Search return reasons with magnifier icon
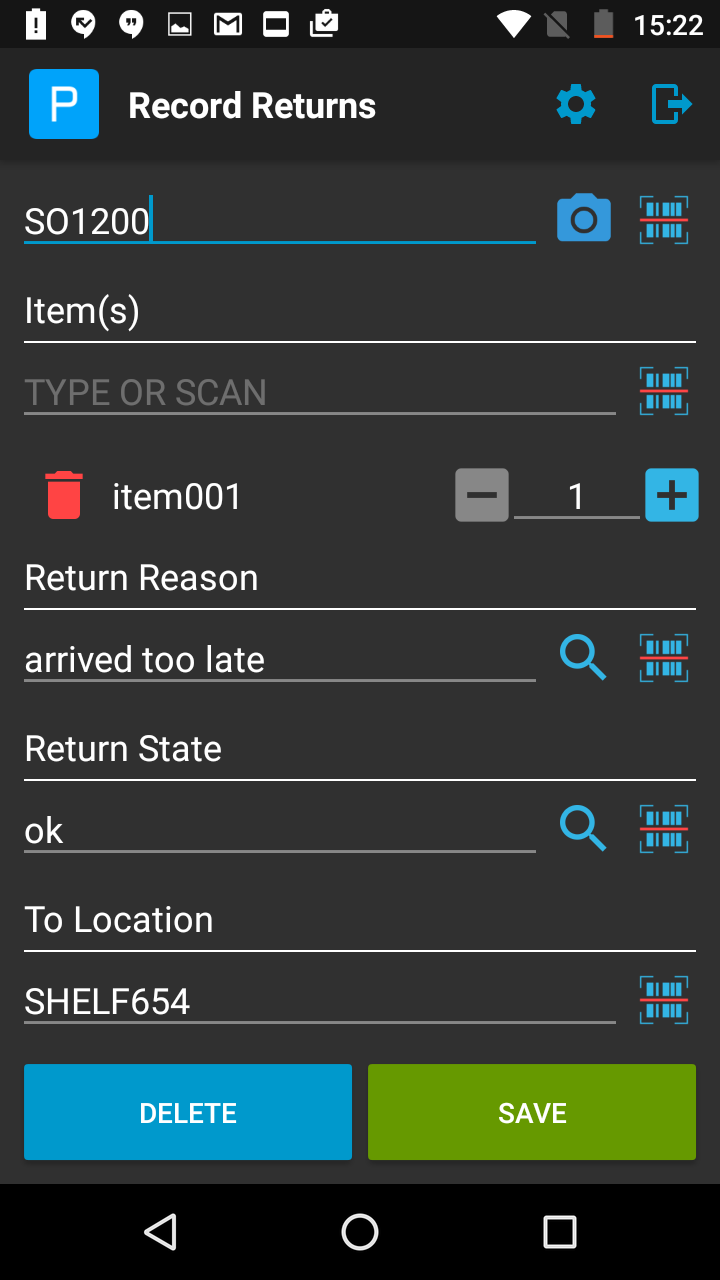 pos(584,658)
